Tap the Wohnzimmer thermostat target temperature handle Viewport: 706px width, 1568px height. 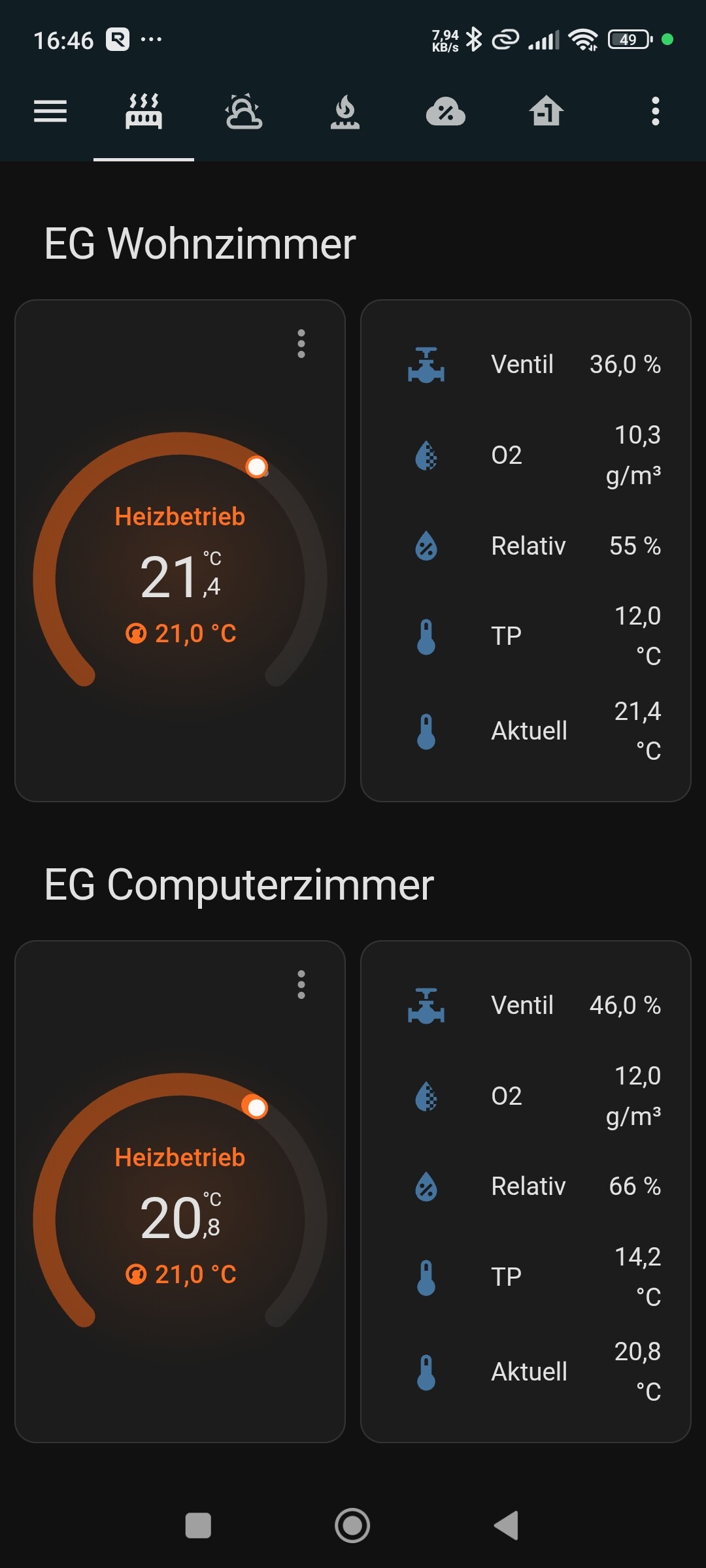256,466
